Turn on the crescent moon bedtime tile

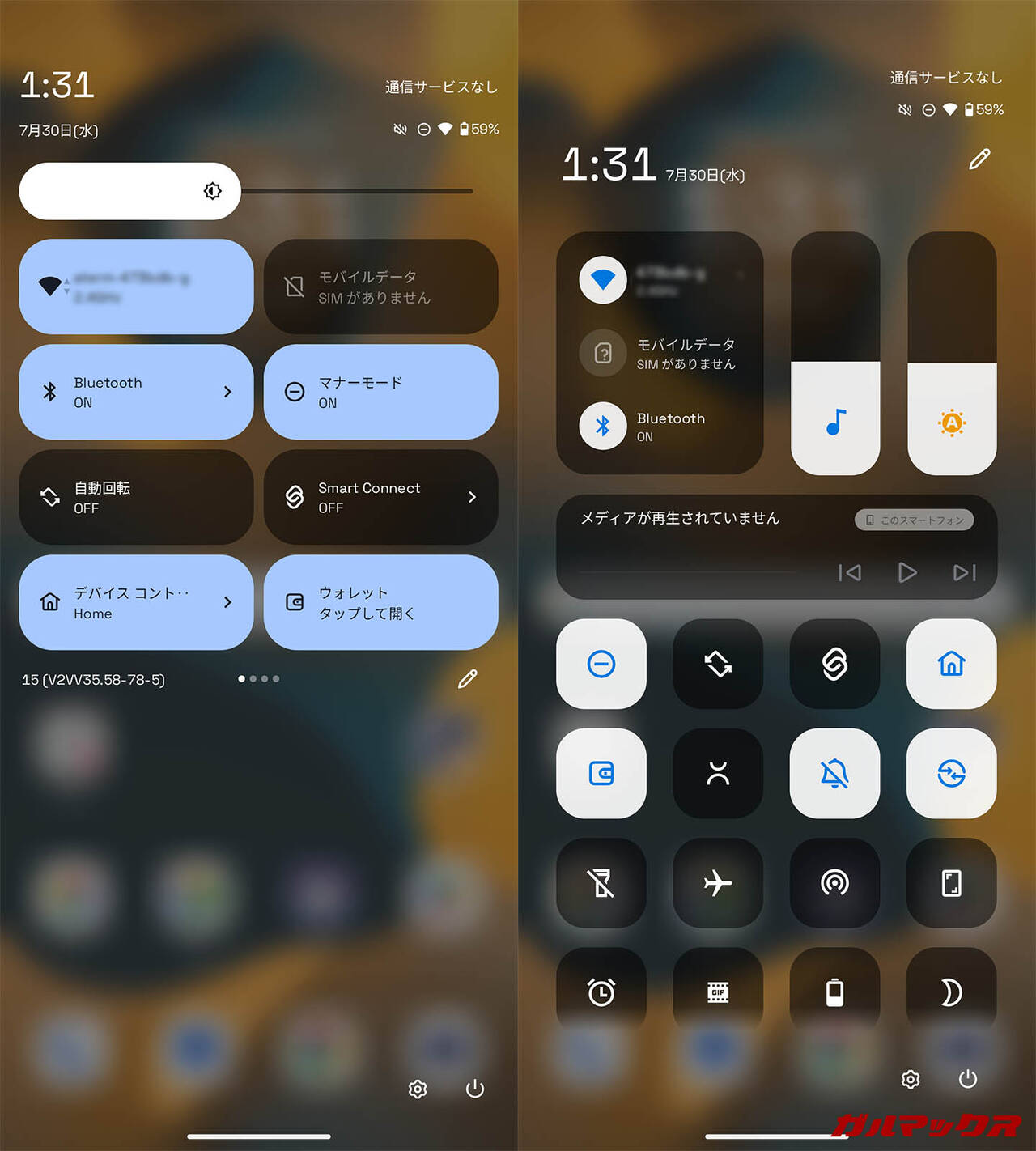pyautogui.click(x=951, y=992)
